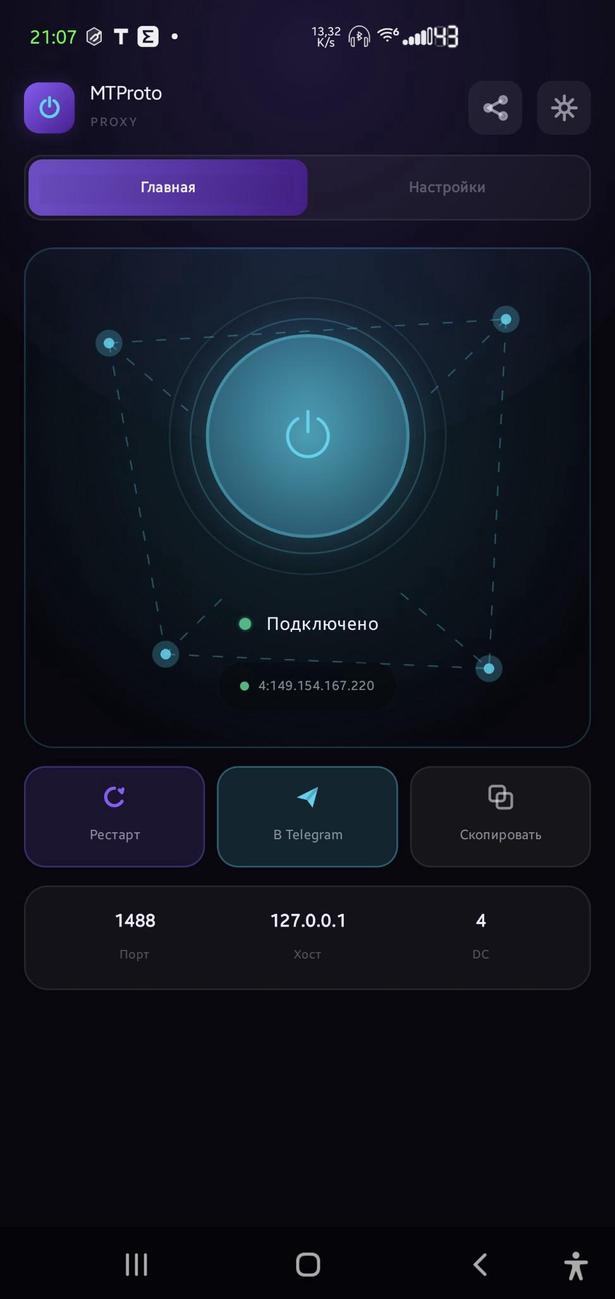Open the proxy via В Telegram
Image resolution: width=615 pixels, height=1299 pixels.
307,816
